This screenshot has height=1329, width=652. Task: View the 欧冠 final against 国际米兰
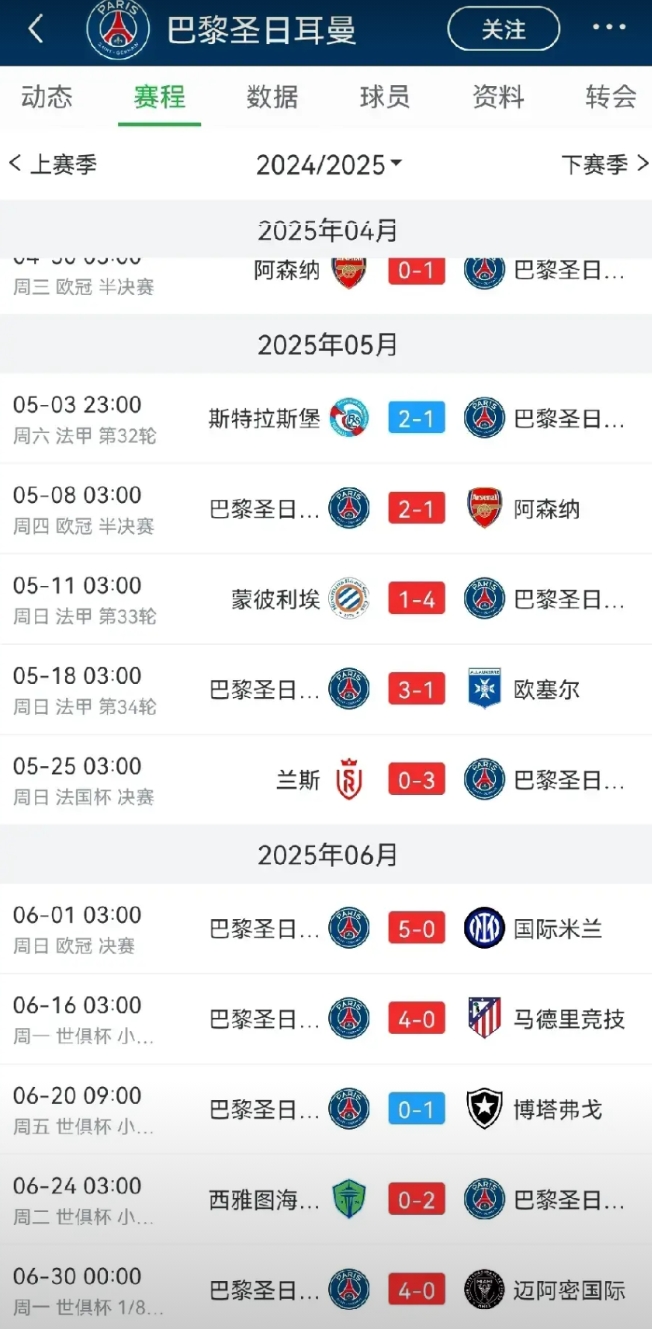(x=326, y=929)
